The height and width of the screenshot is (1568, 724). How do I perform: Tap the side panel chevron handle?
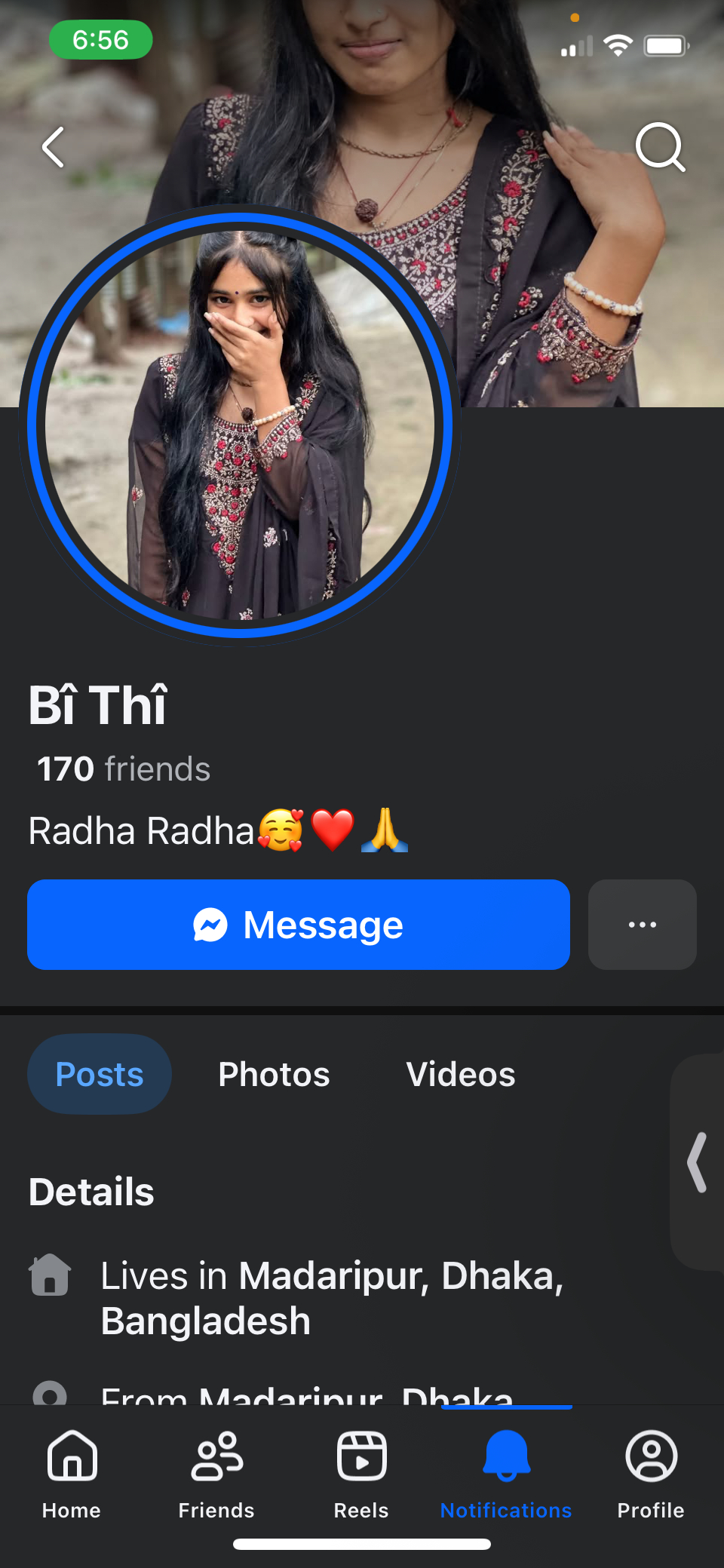point(698,1162)
